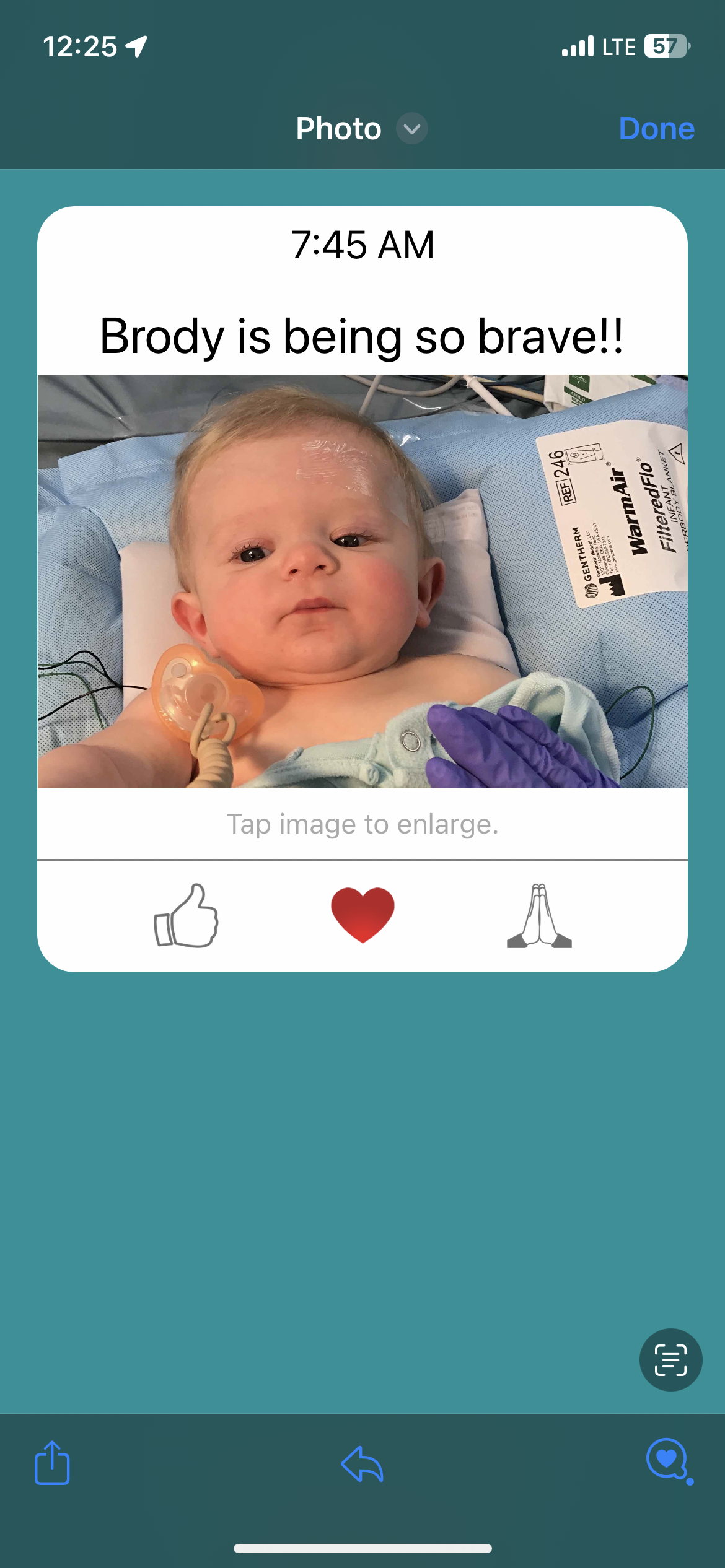725x1568 pixels.
Task: Open the share sheet for this photo
Action: point(52,1463)
